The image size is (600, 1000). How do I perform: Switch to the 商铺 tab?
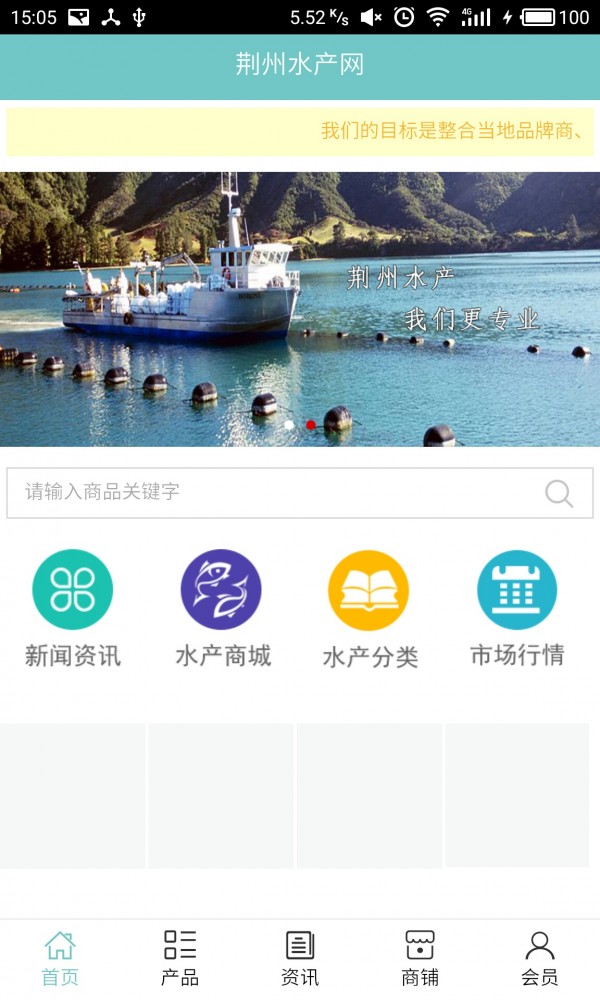point(420,957)
